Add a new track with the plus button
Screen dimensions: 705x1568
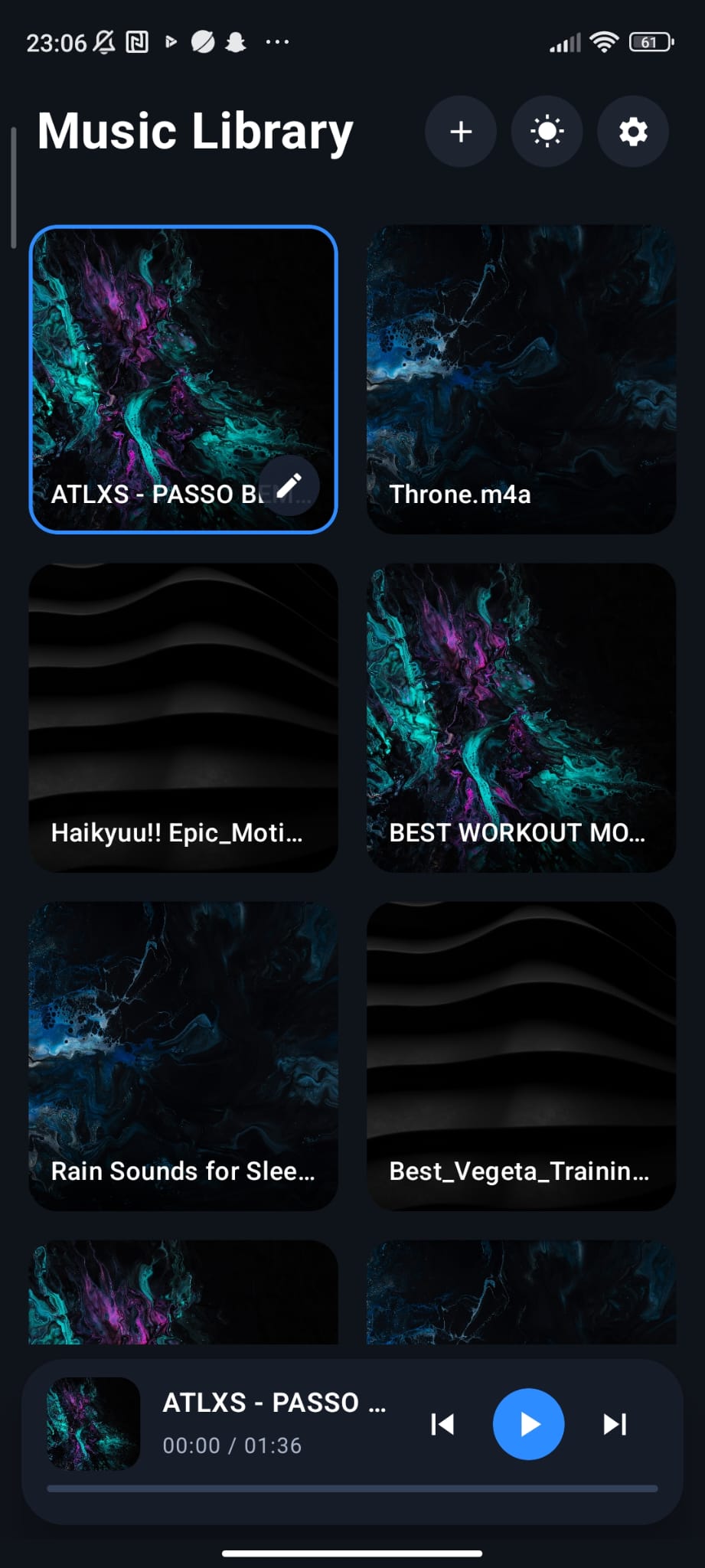(461, 132)
